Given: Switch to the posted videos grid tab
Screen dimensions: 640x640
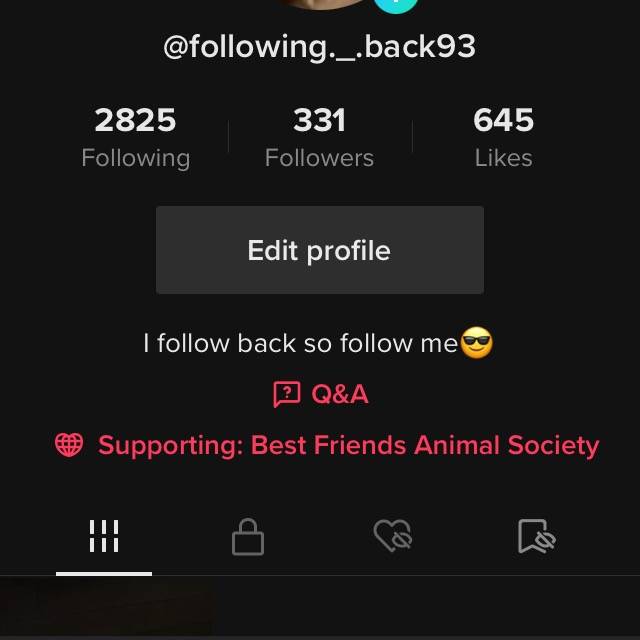Looking at the screenshot, I should [x=104, y=537].
